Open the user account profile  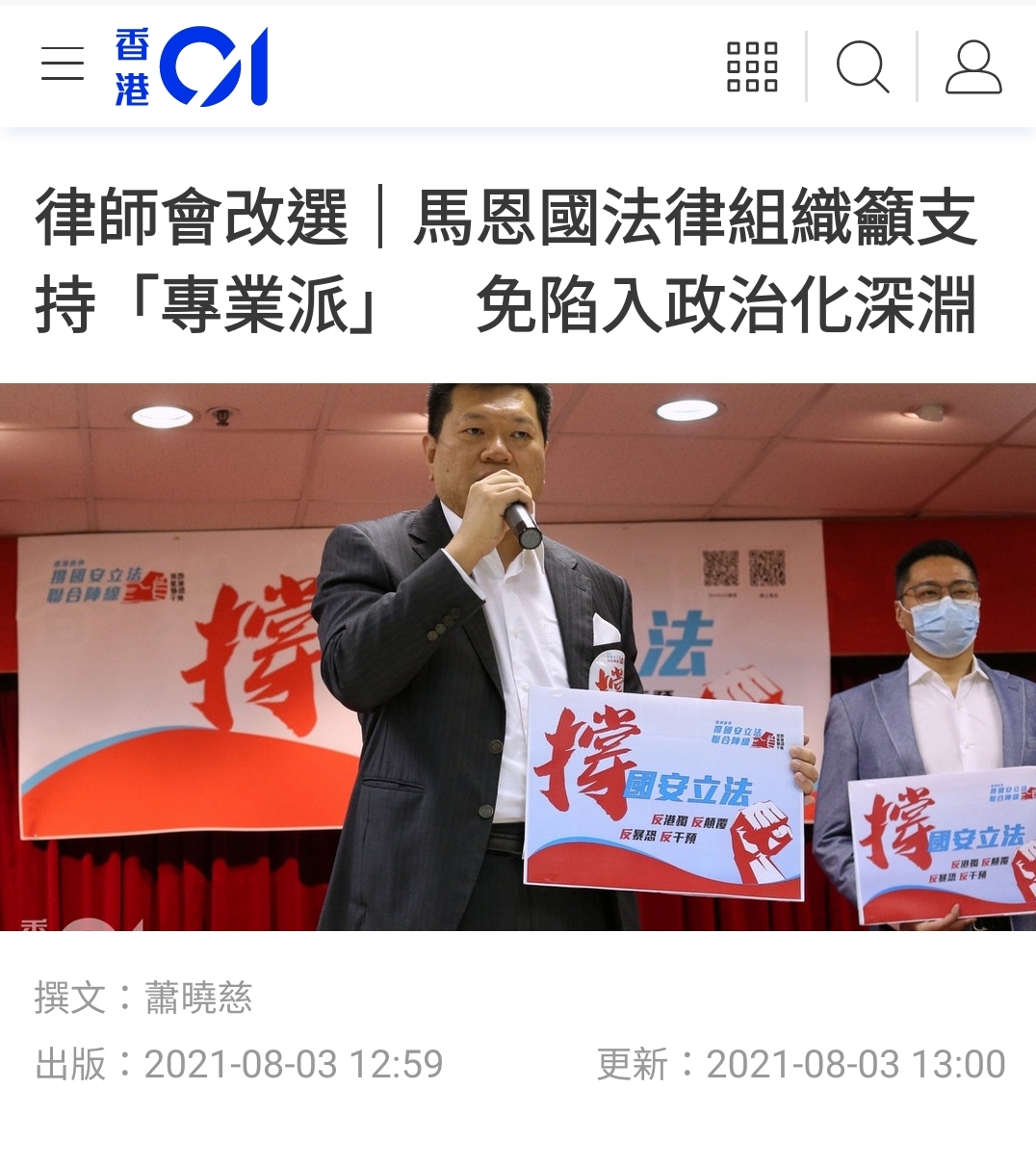972,66
